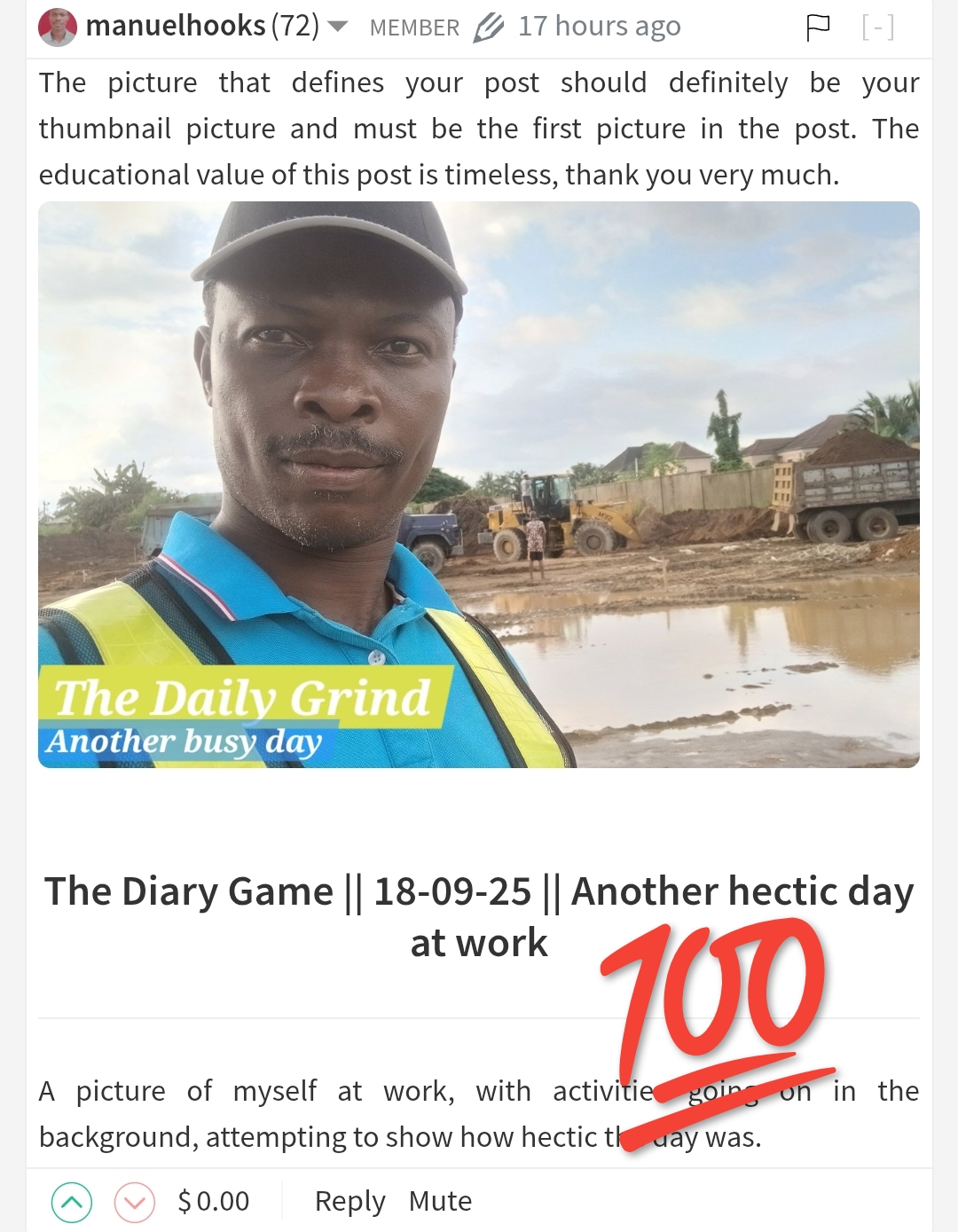View the $0.00 payout details
Image resolution: width=958 pixels, height=1232 pixels.
214,1201
